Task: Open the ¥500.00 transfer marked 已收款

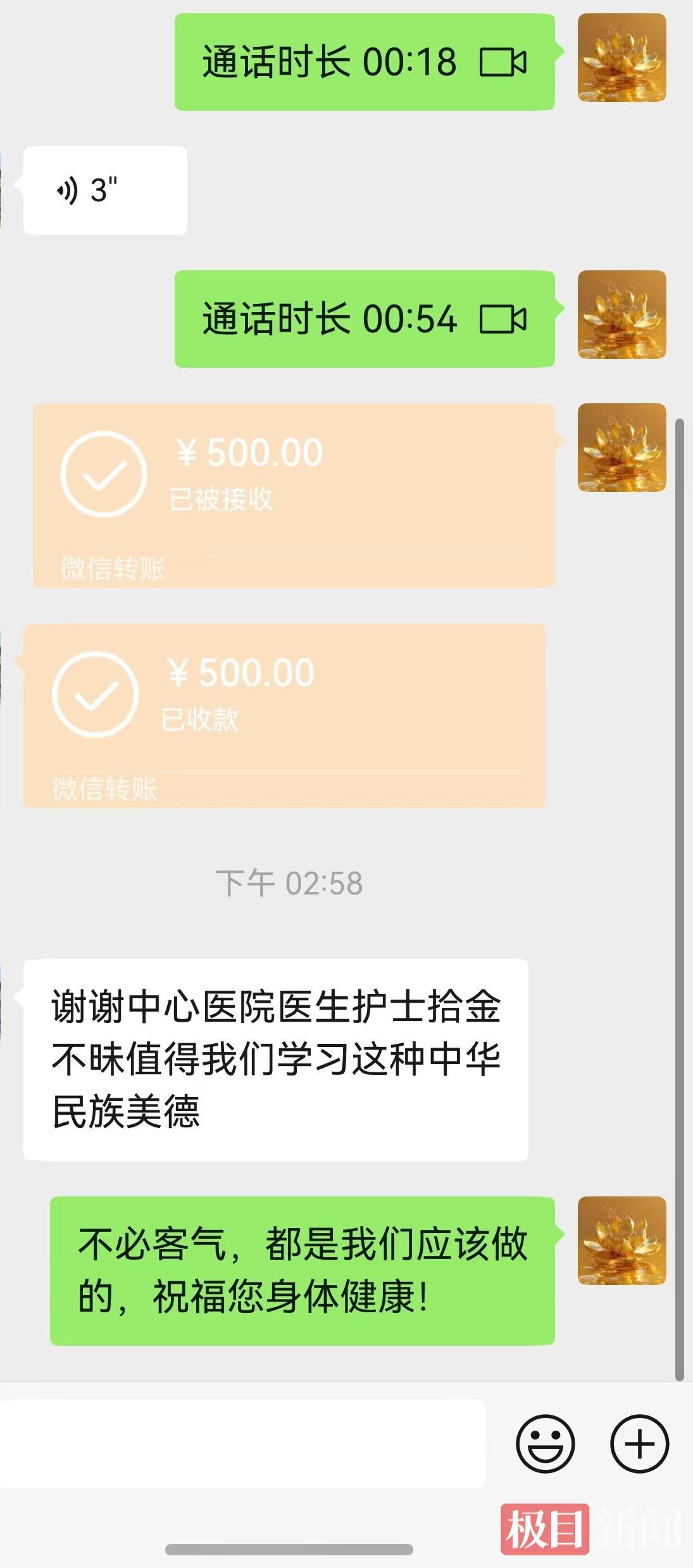Action: click(284, 715)
